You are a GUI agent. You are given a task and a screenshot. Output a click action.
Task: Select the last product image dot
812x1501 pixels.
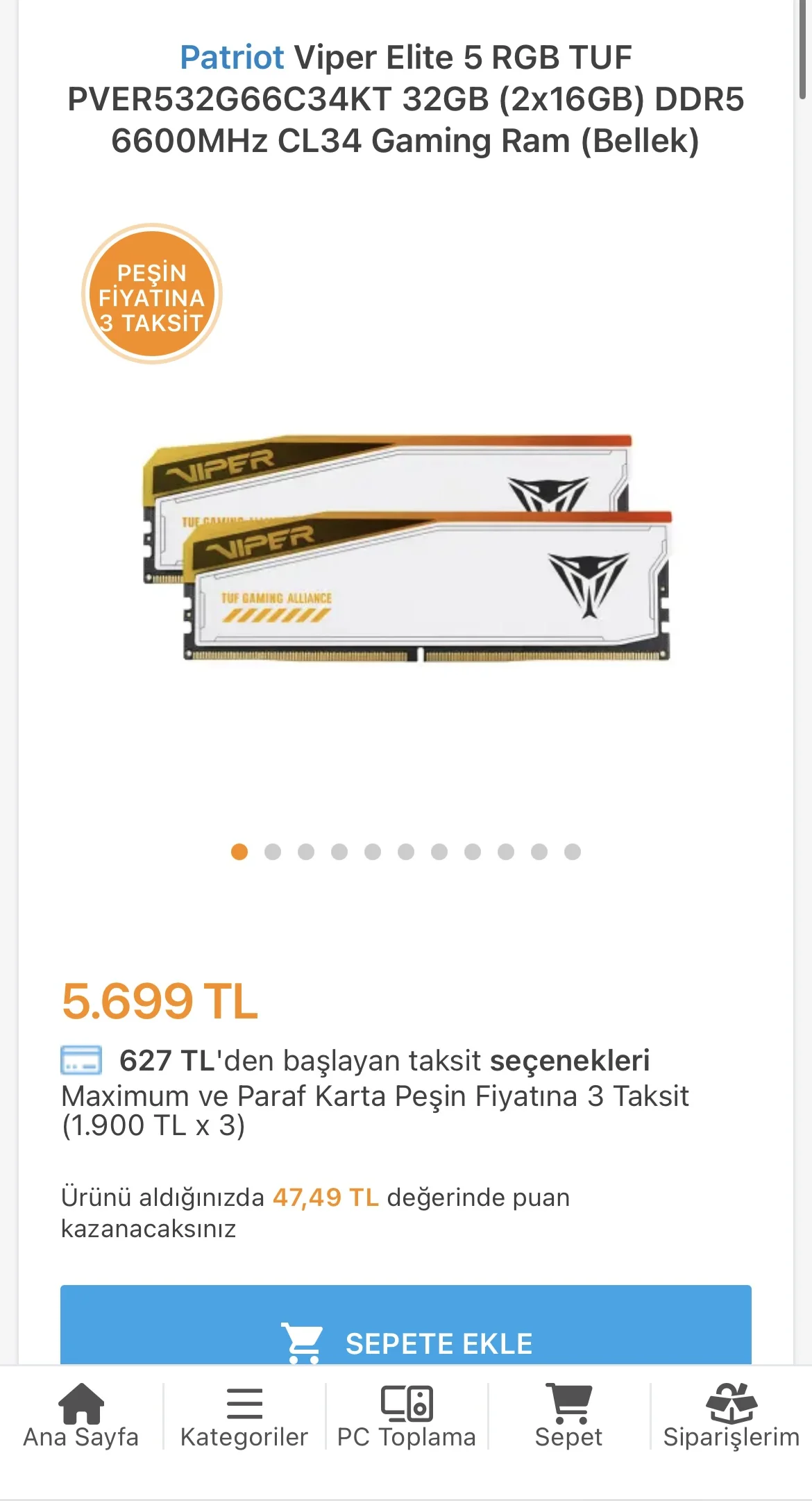point(573,852)
